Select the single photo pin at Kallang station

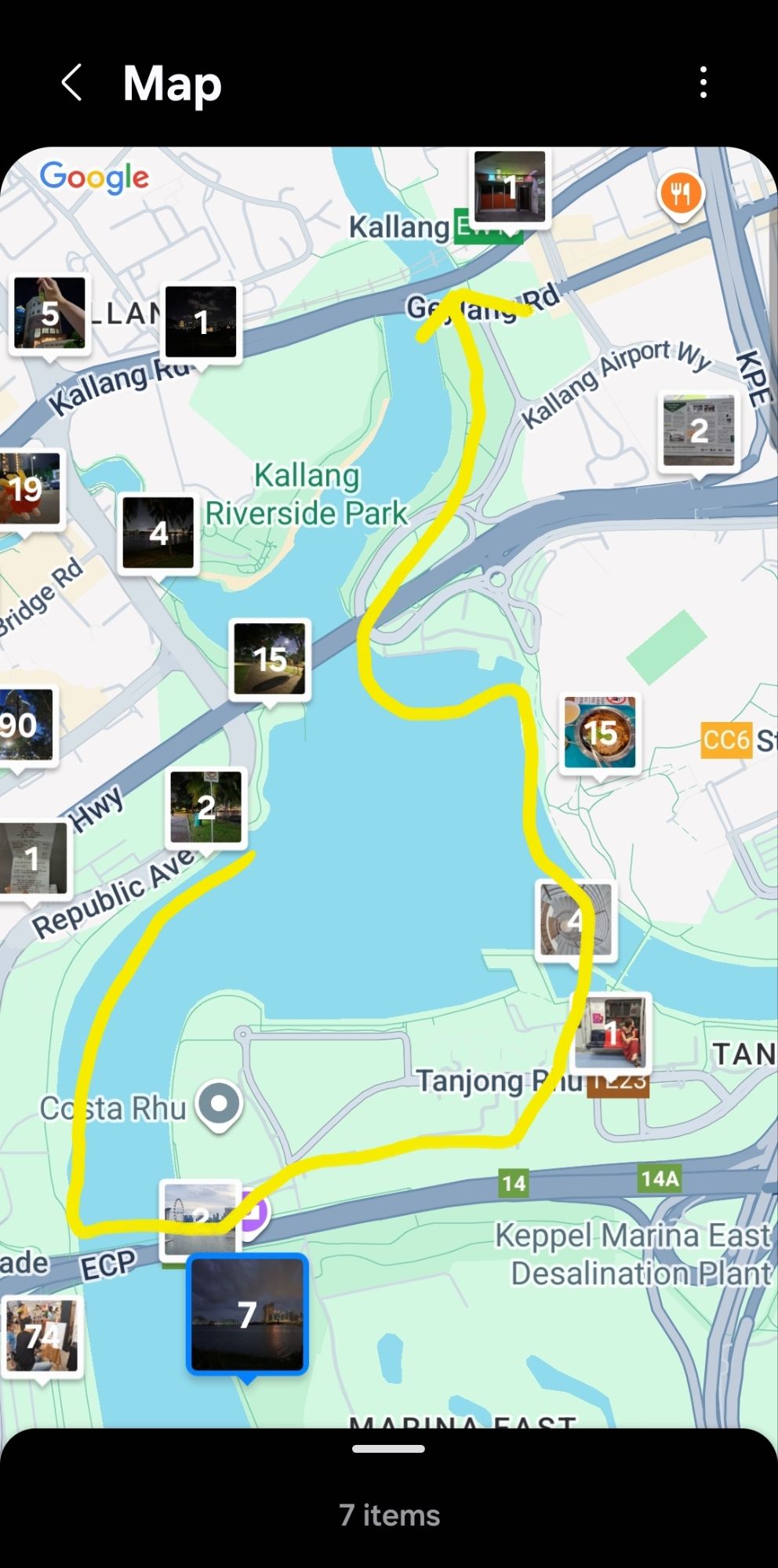click(x=511, y=188)
